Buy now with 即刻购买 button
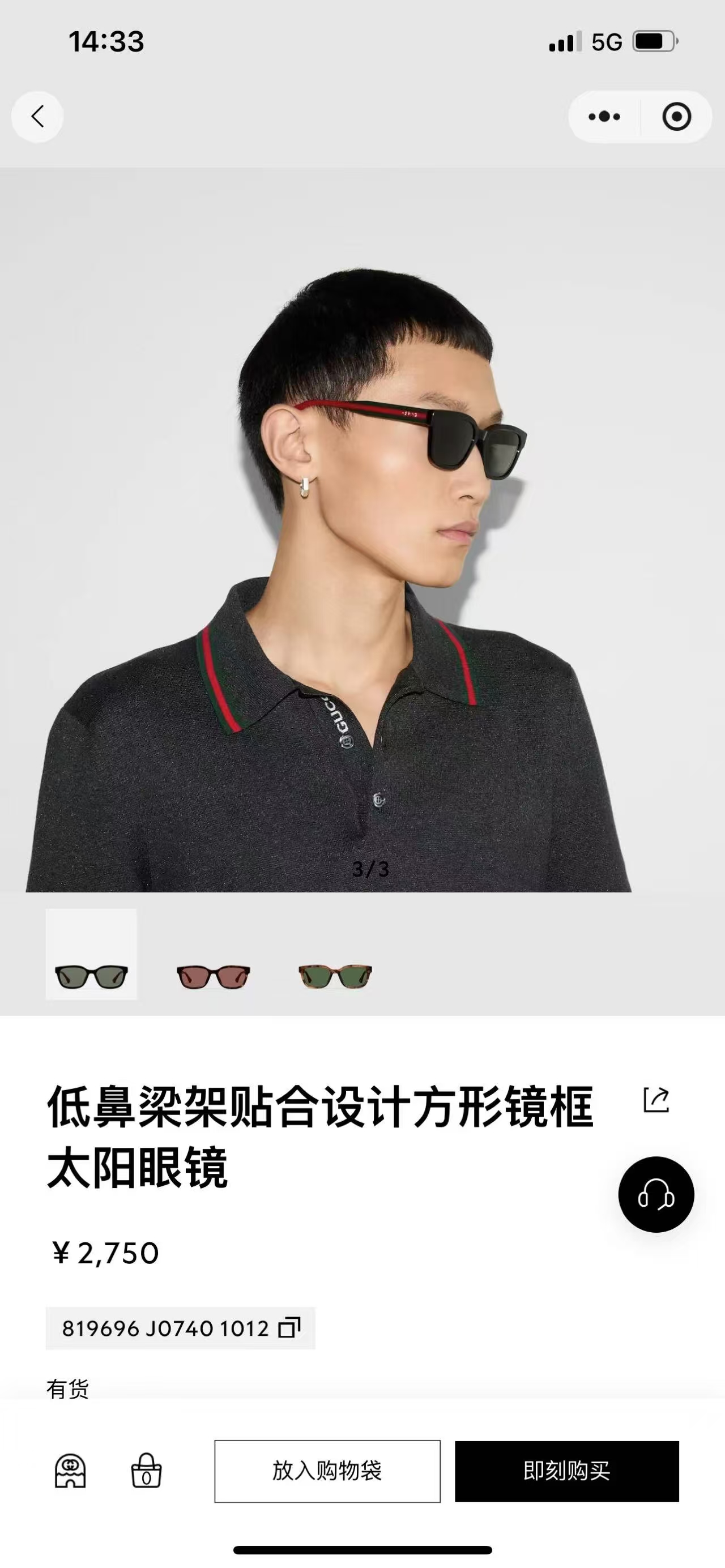This screenshot has height=1568, width=725. (566, 1471)
